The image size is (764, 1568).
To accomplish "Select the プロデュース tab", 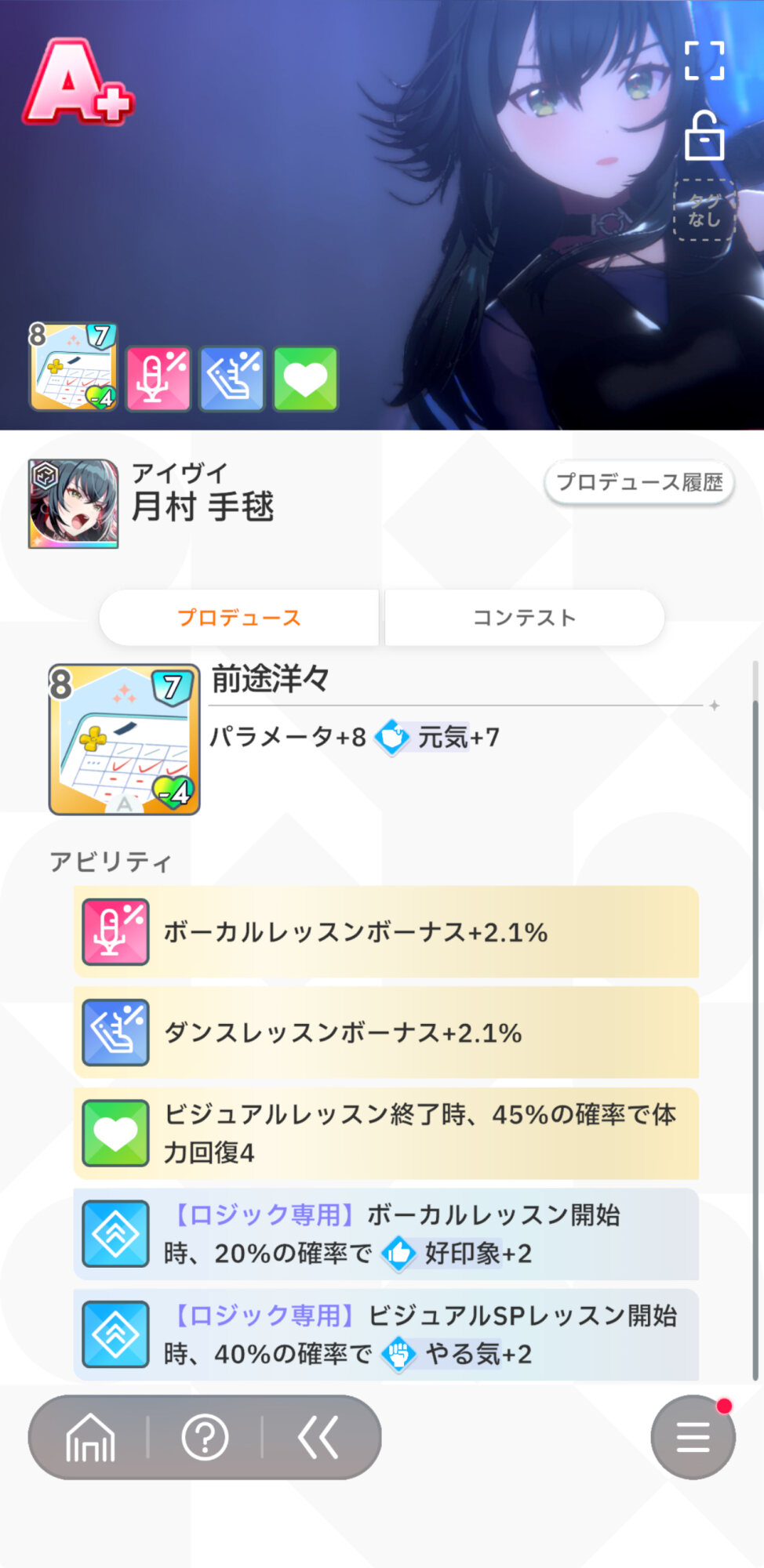I will (x=239, y=618).
